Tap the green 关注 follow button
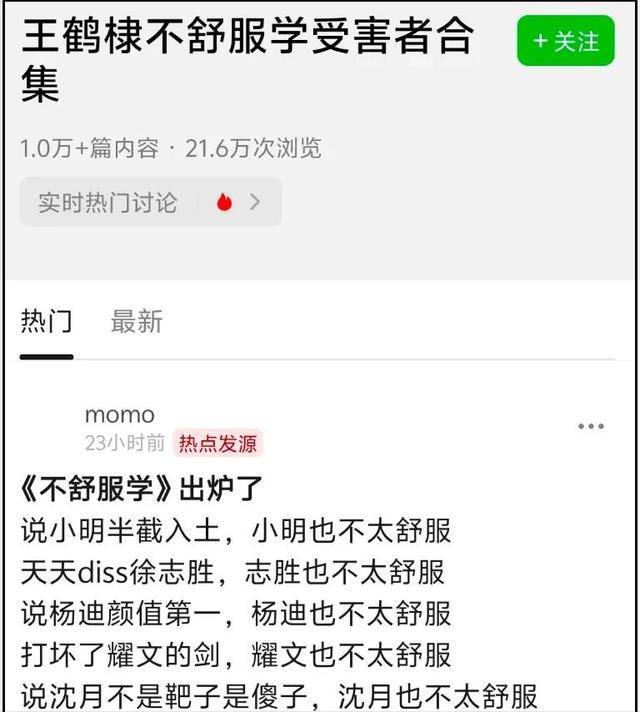This screenshot has height=712, width=640. point(566,41)
